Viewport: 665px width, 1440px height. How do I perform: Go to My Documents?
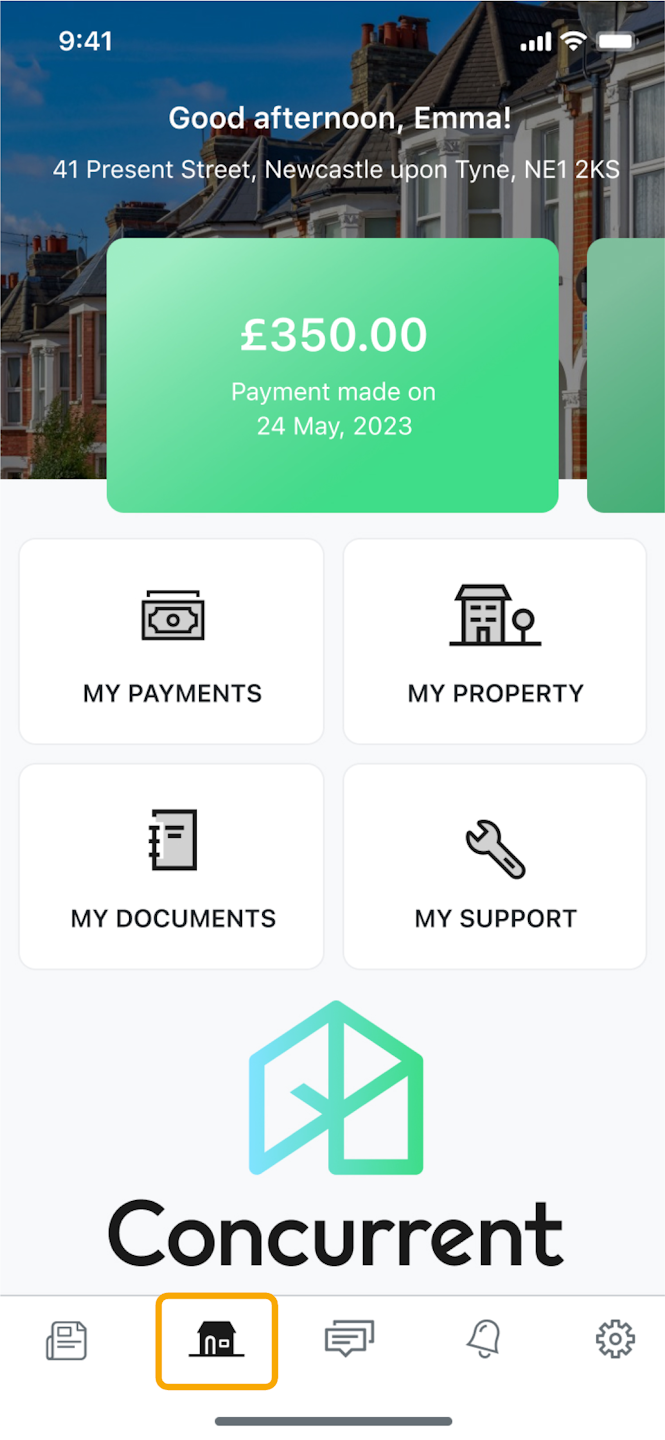(x=172, y=867)
